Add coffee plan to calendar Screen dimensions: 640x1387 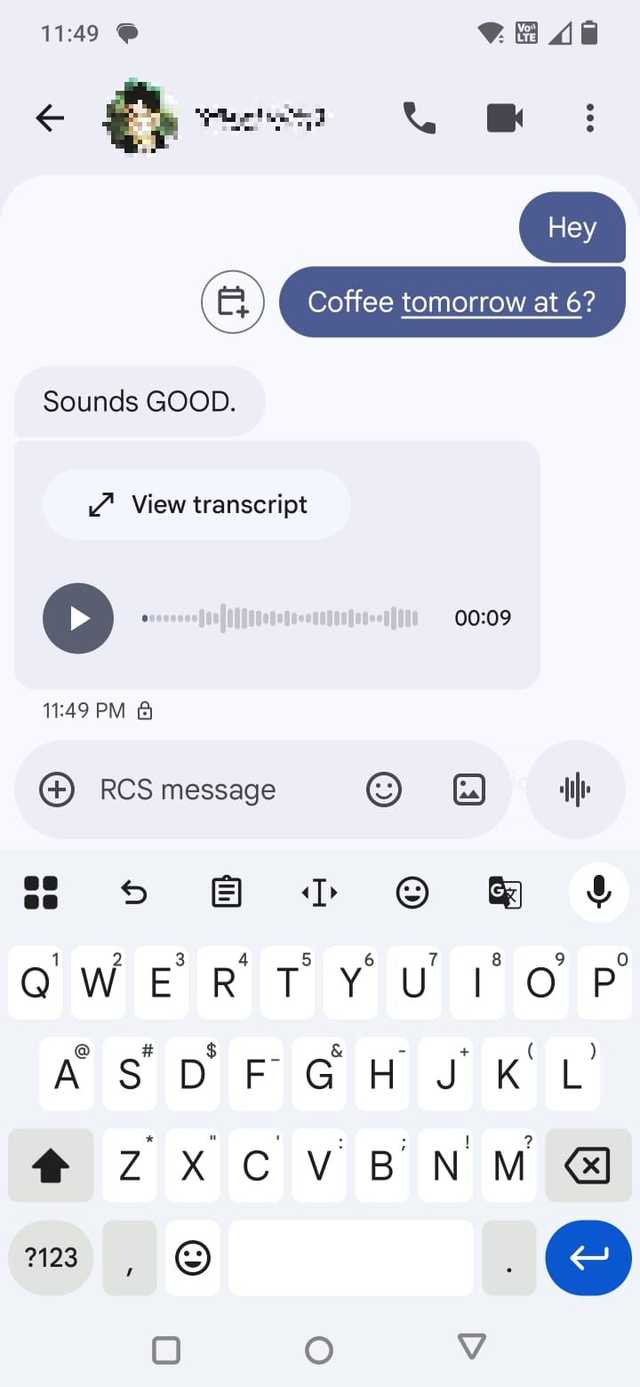pos(232,301)
